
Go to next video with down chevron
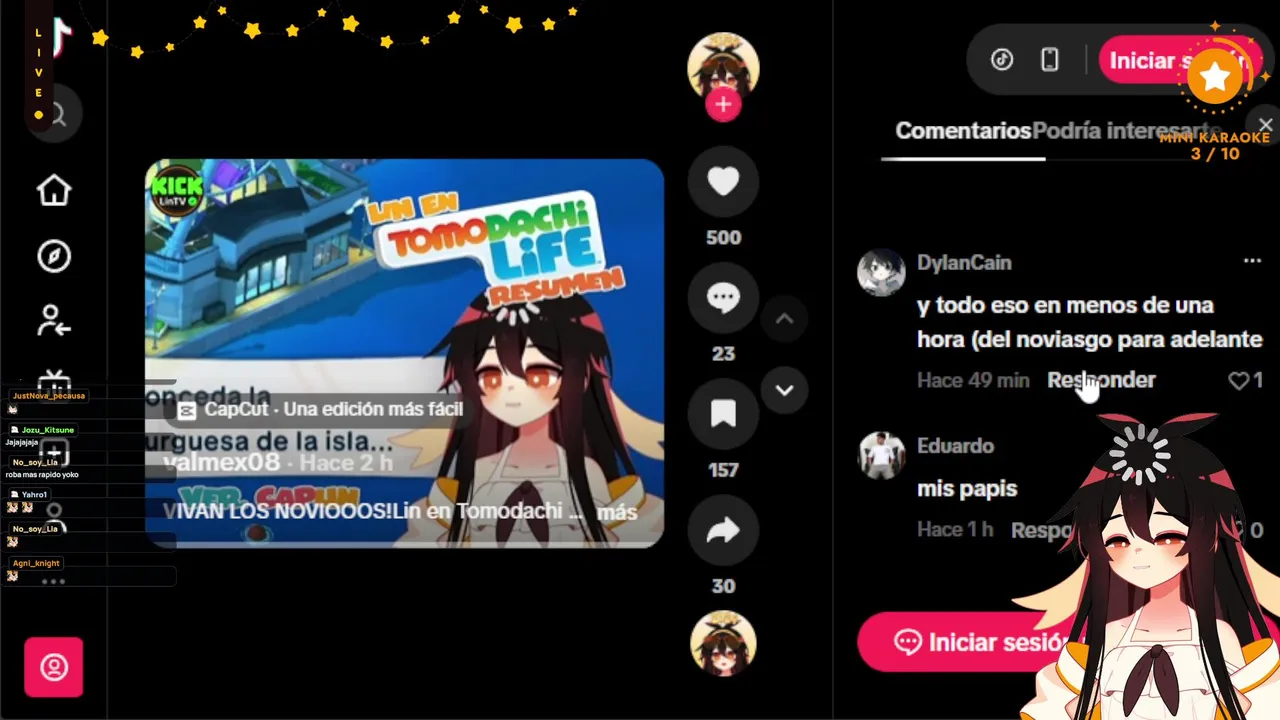(785, 390)
